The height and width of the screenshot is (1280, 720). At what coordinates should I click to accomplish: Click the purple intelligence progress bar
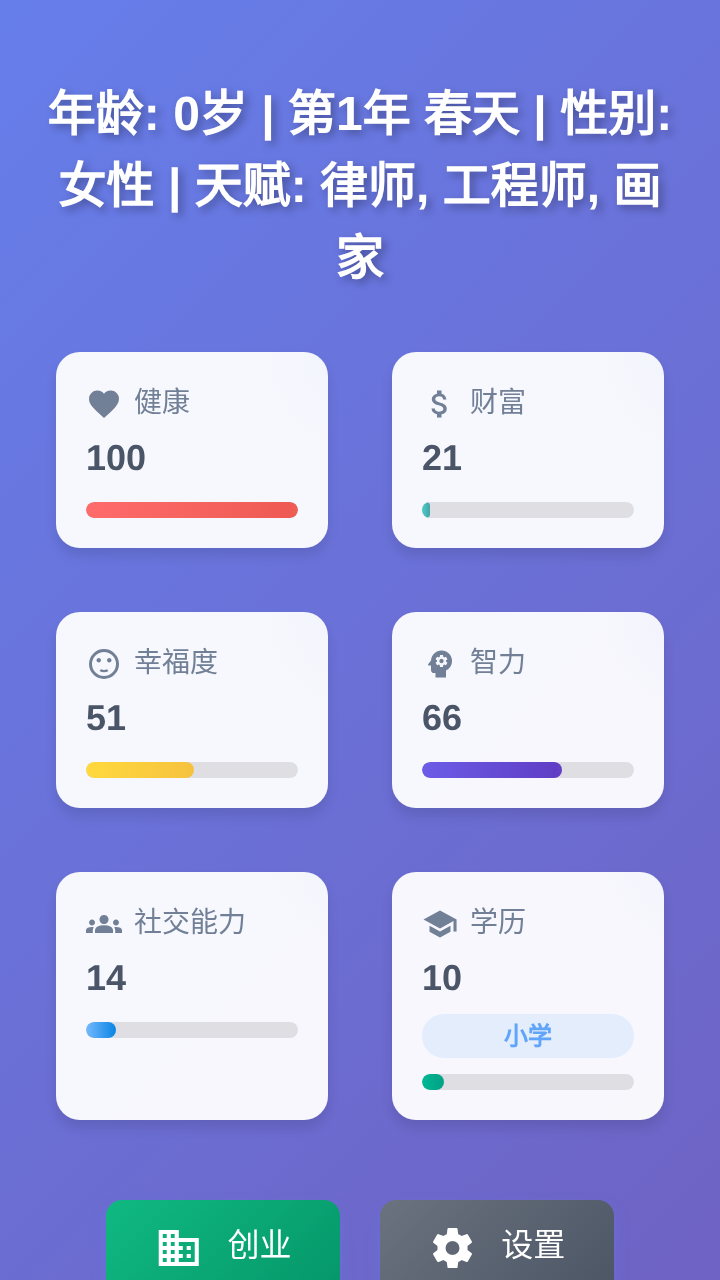point(492,770)
